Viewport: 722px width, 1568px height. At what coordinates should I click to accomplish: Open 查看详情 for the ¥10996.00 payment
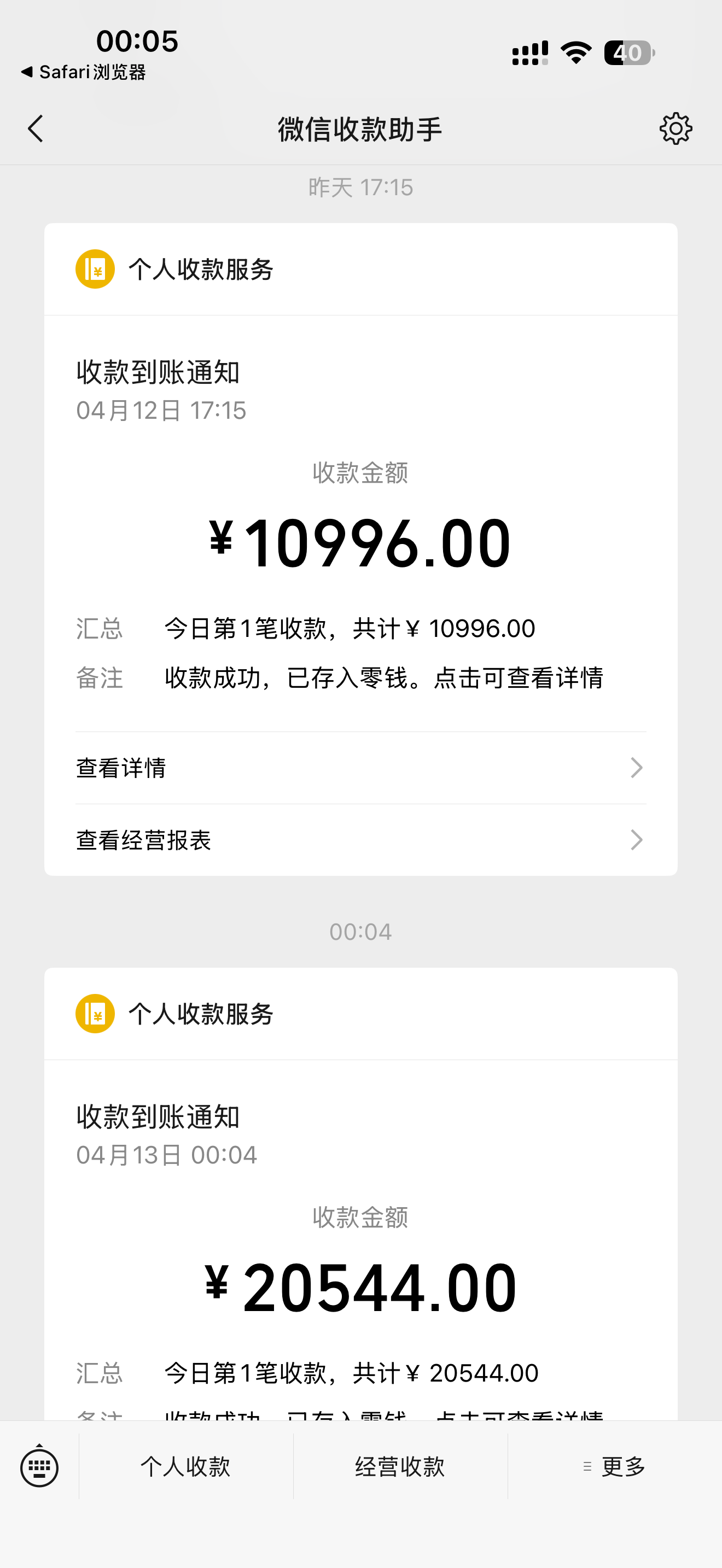pyautogui.click(x=360, y=768)
